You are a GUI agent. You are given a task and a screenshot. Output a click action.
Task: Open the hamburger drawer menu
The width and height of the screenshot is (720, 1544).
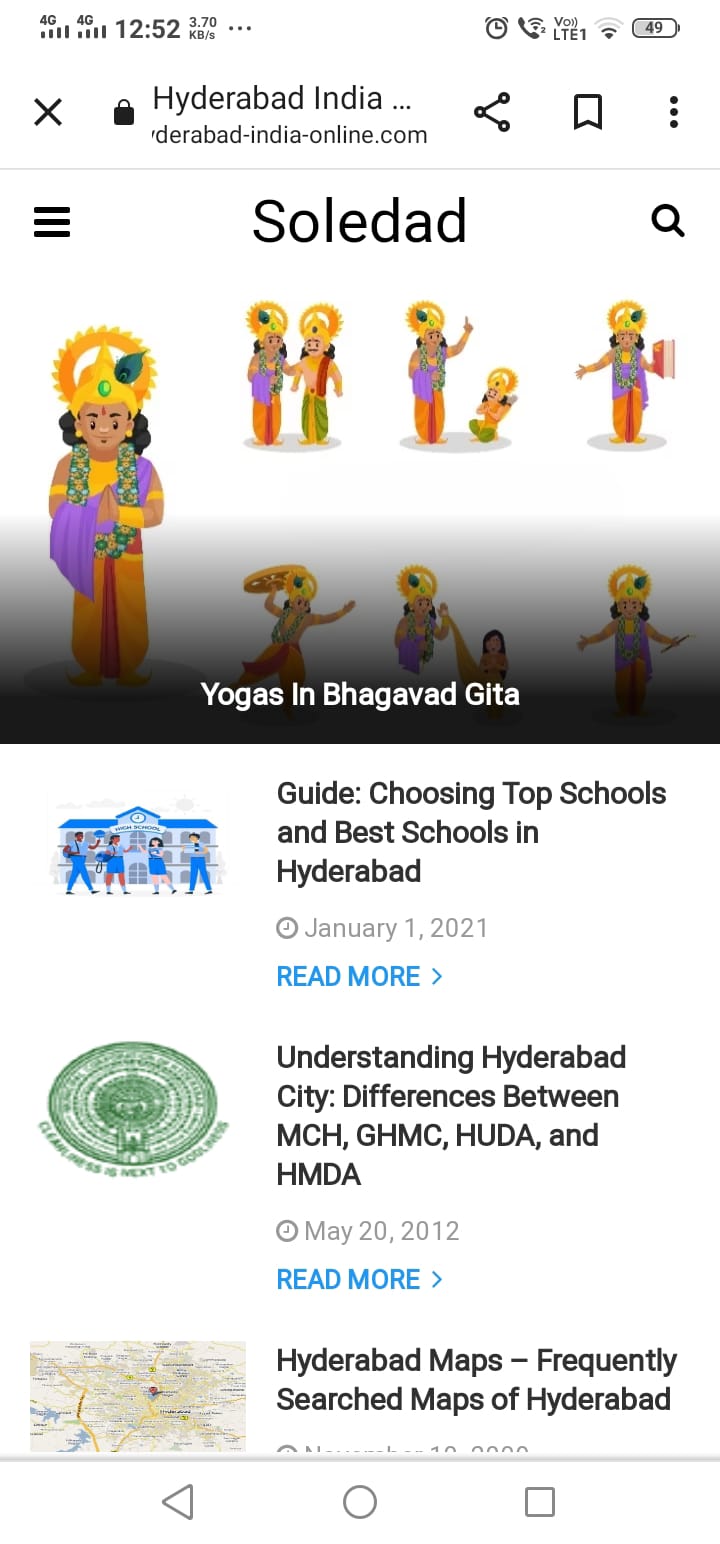click(52, 221)
